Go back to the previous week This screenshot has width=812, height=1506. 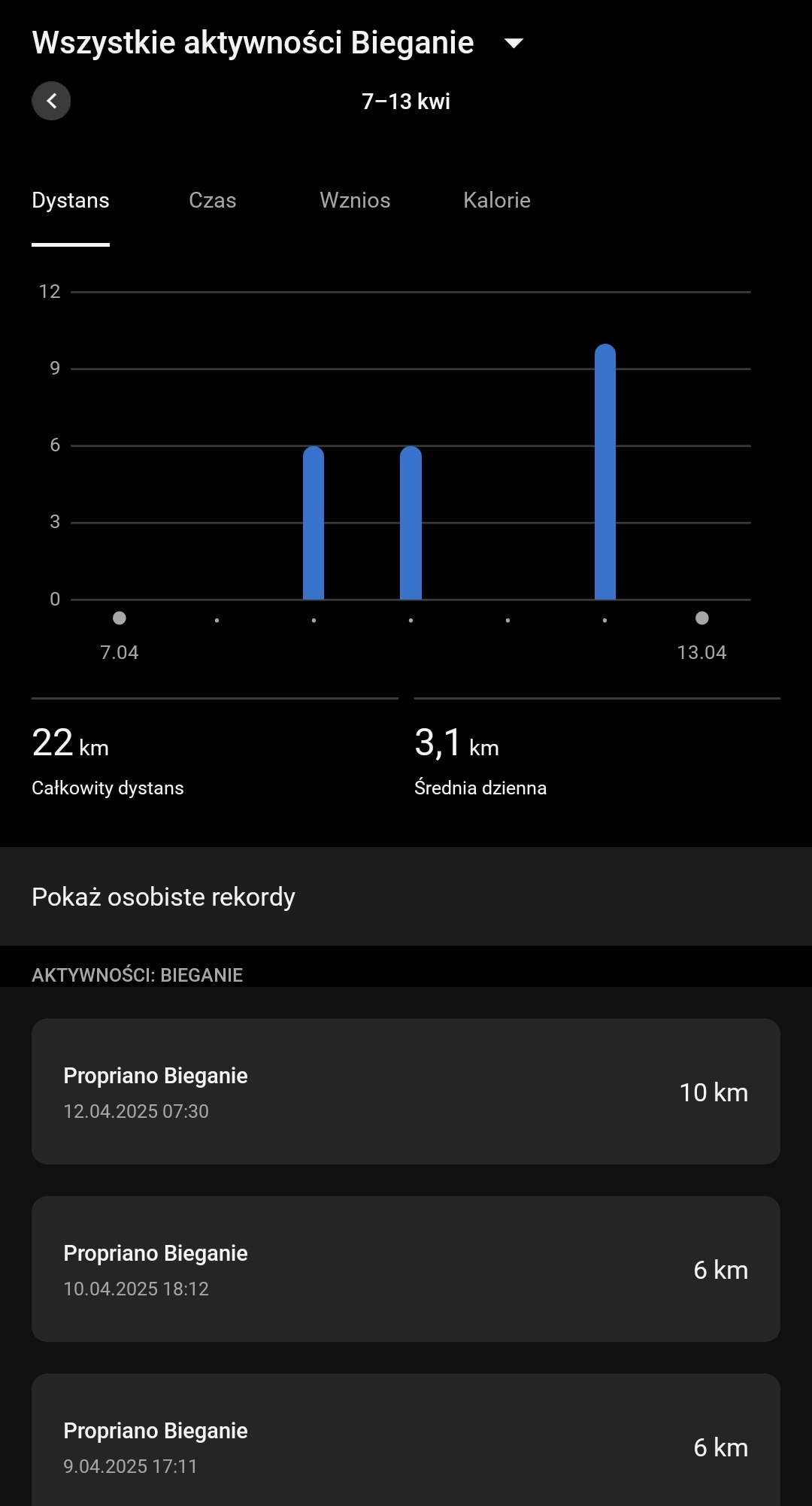click(51, 101)
